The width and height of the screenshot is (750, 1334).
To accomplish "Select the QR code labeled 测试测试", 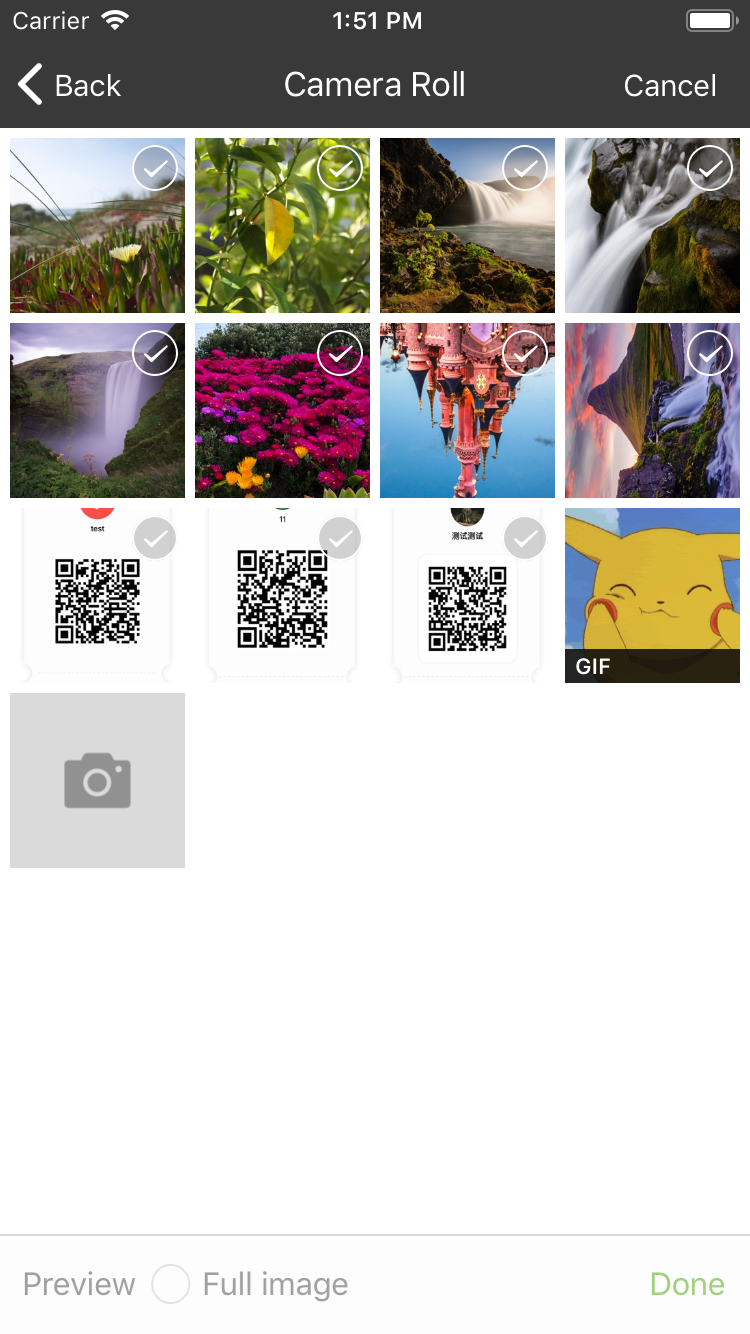I will coord(525,538).
